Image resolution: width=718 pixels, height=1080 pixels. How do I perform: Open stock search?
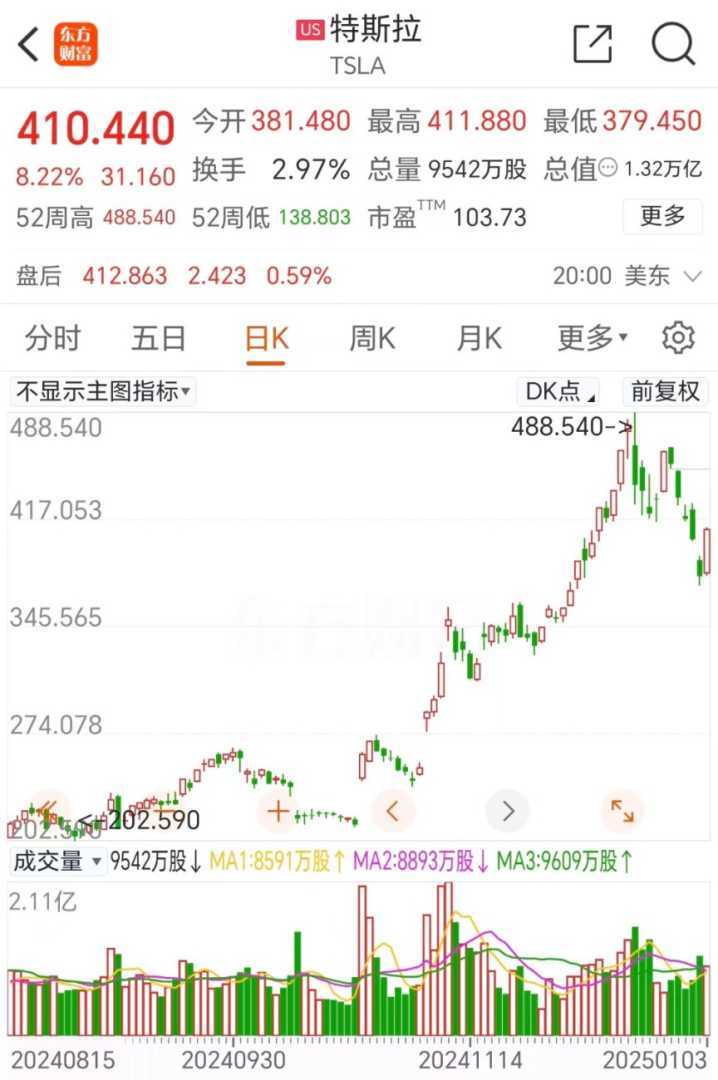tap(673, 44)
